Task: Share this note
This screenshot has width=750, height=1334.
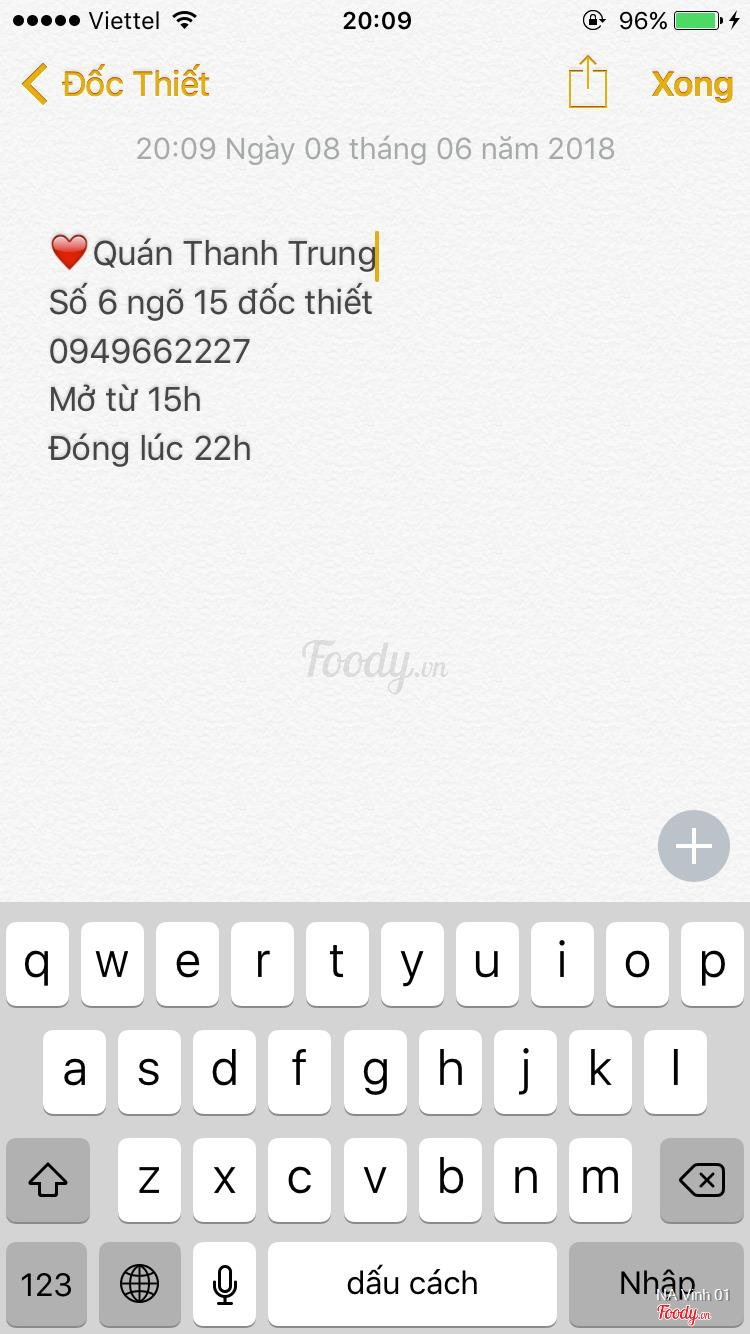Action: tap(588, 81)
